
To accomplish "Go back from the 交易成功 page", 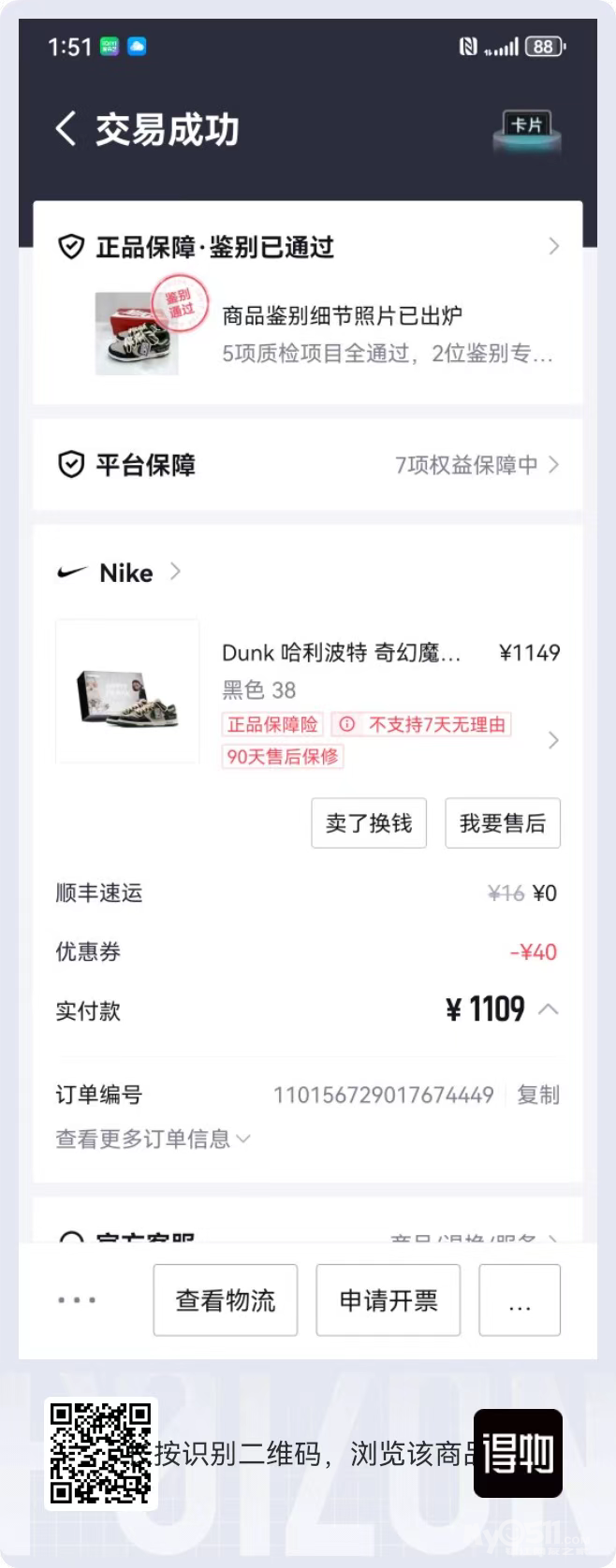I will (x=66, y=129).
